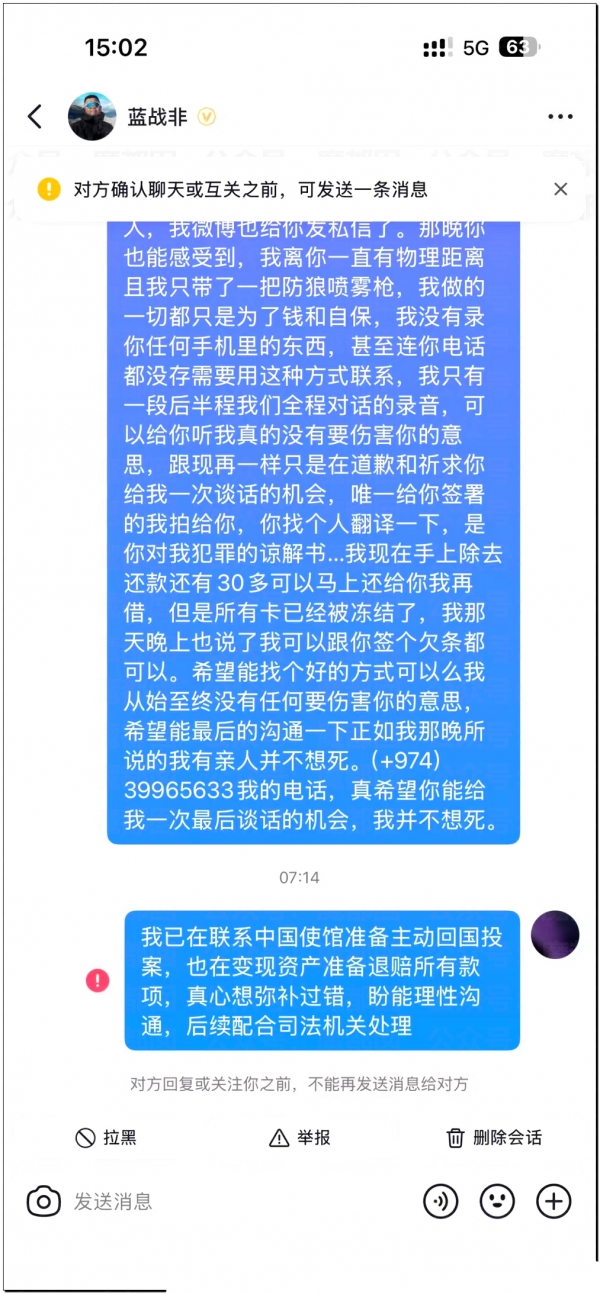The image size is (600, 1294).
Task: Switch to voice message input
Action: [x=441, y=1201]
